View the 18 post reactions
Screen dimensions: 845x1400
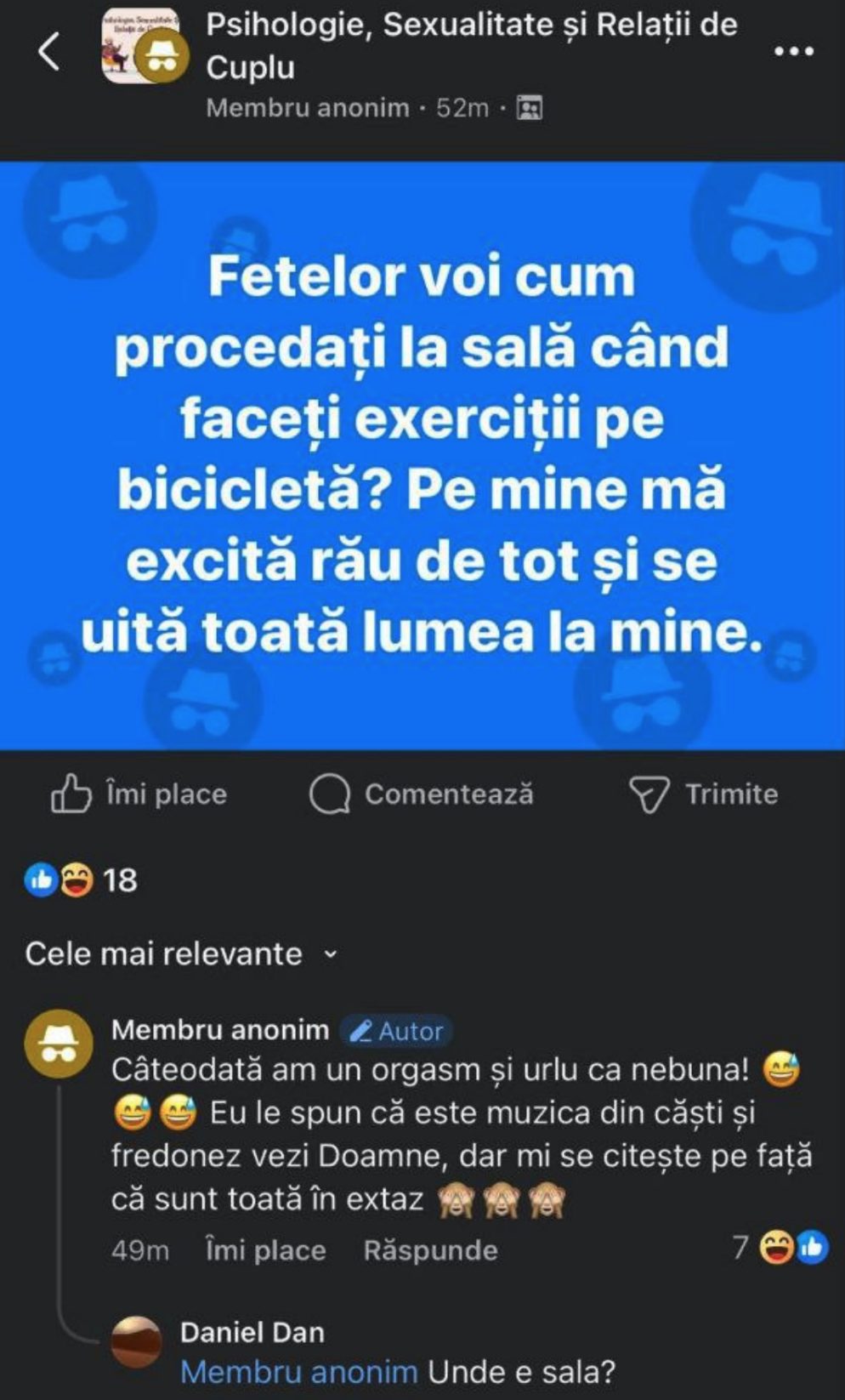(82, 879)
